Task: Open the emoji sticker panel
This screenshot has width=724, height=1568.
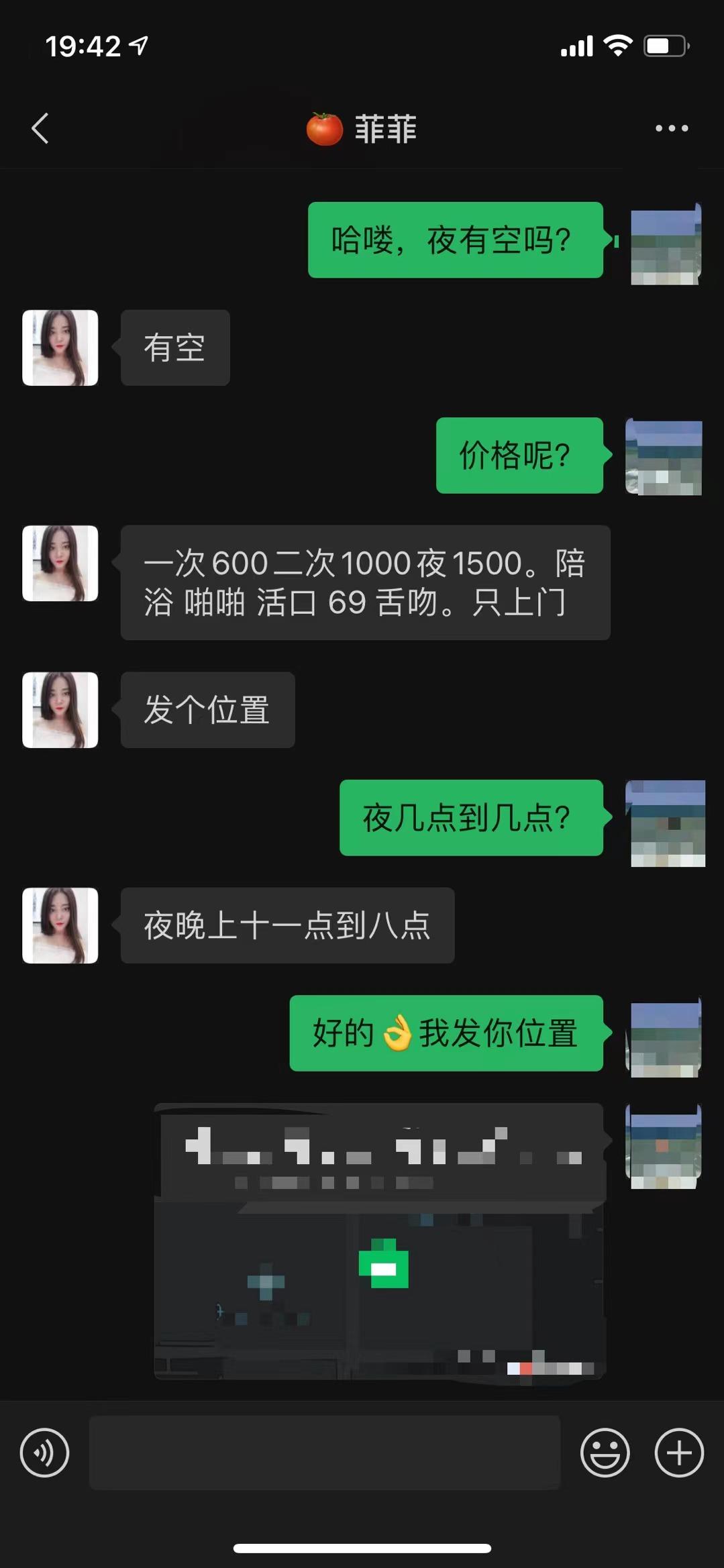Action: (605, 1453)
